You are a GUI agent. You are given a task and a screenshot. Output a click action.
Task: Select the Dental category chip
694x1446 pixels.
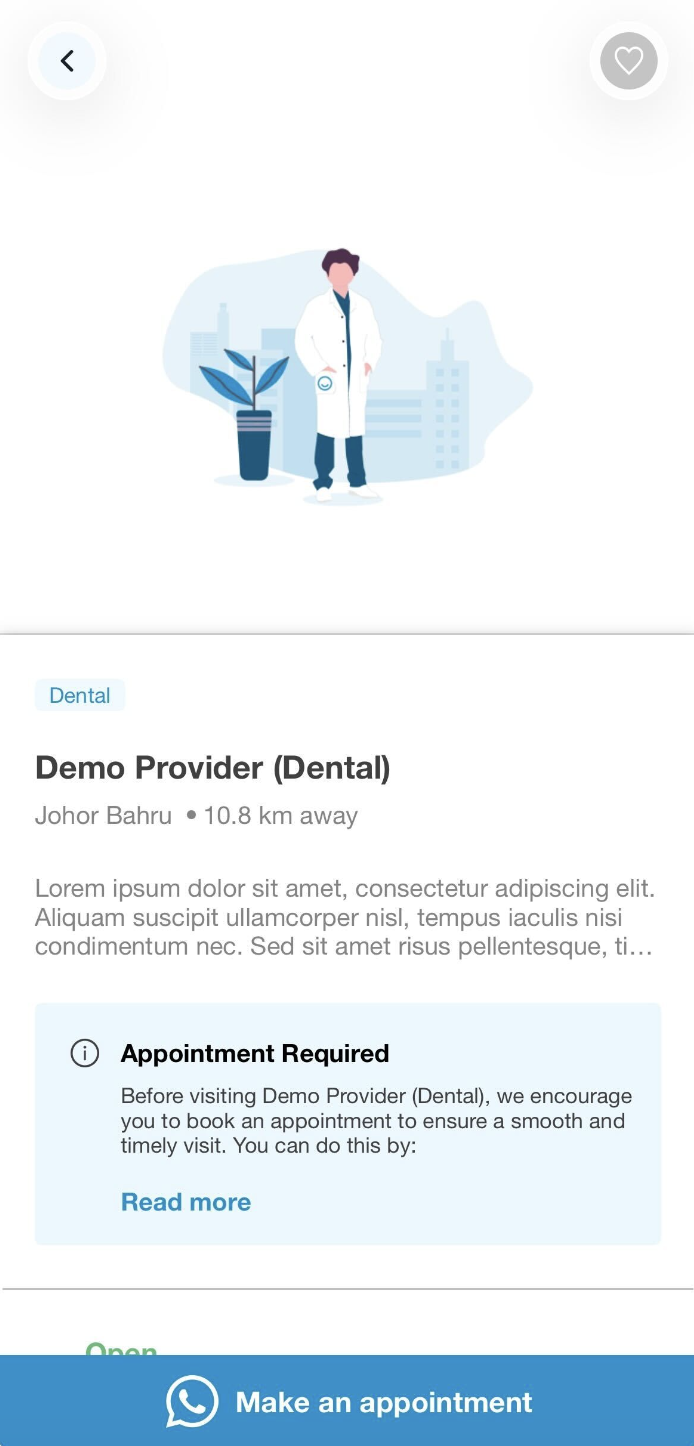80,695
